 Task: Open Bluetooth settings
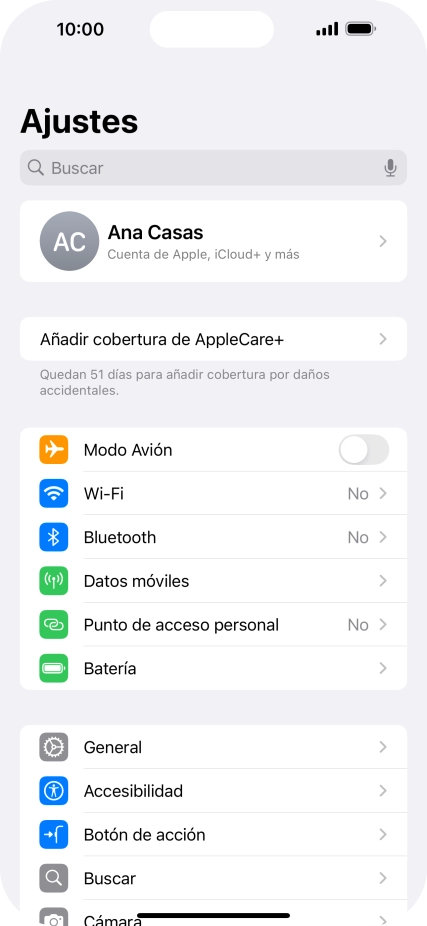[x=213, y=537]
